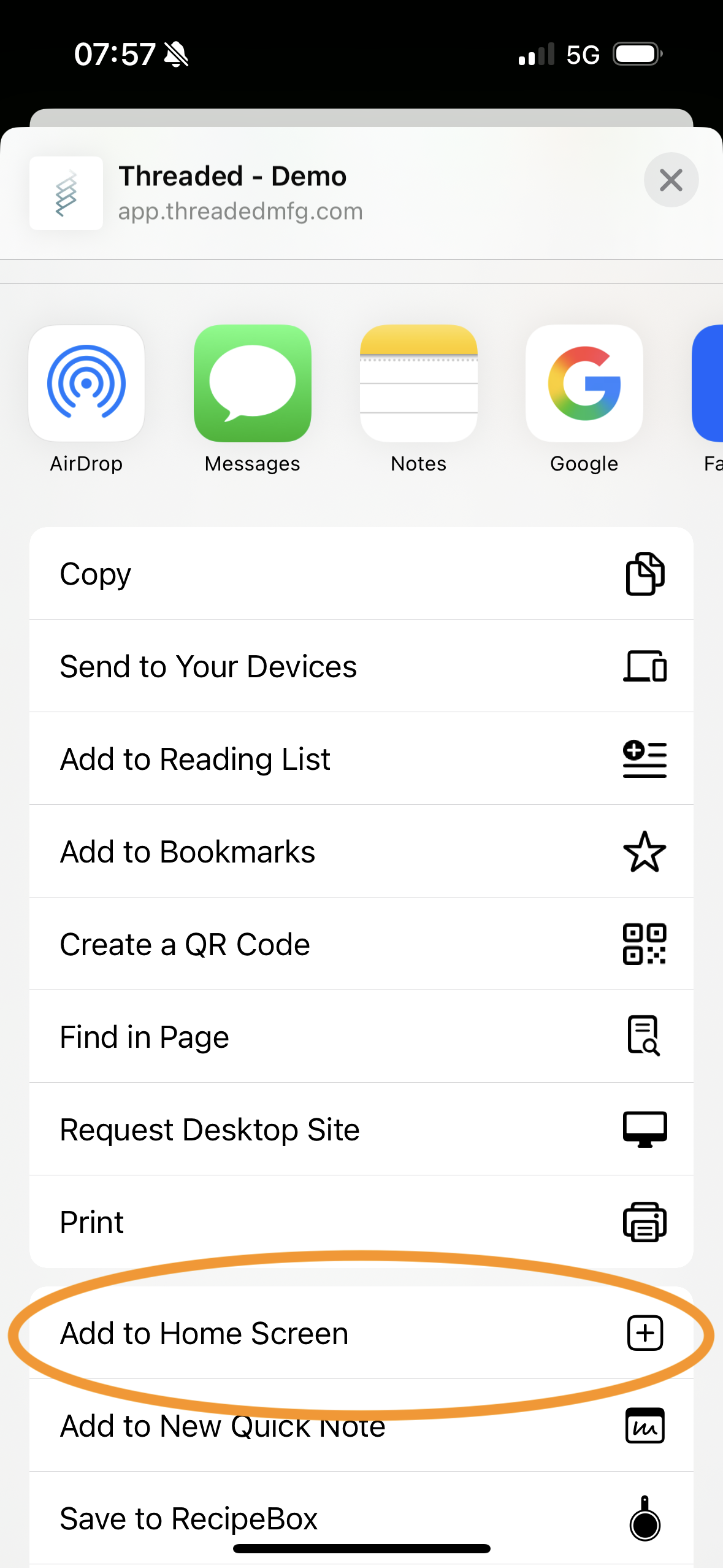Screen dimensions: 723x1568
Task: Tap the Create a QR Code icon
Action: tap(645, 945)
